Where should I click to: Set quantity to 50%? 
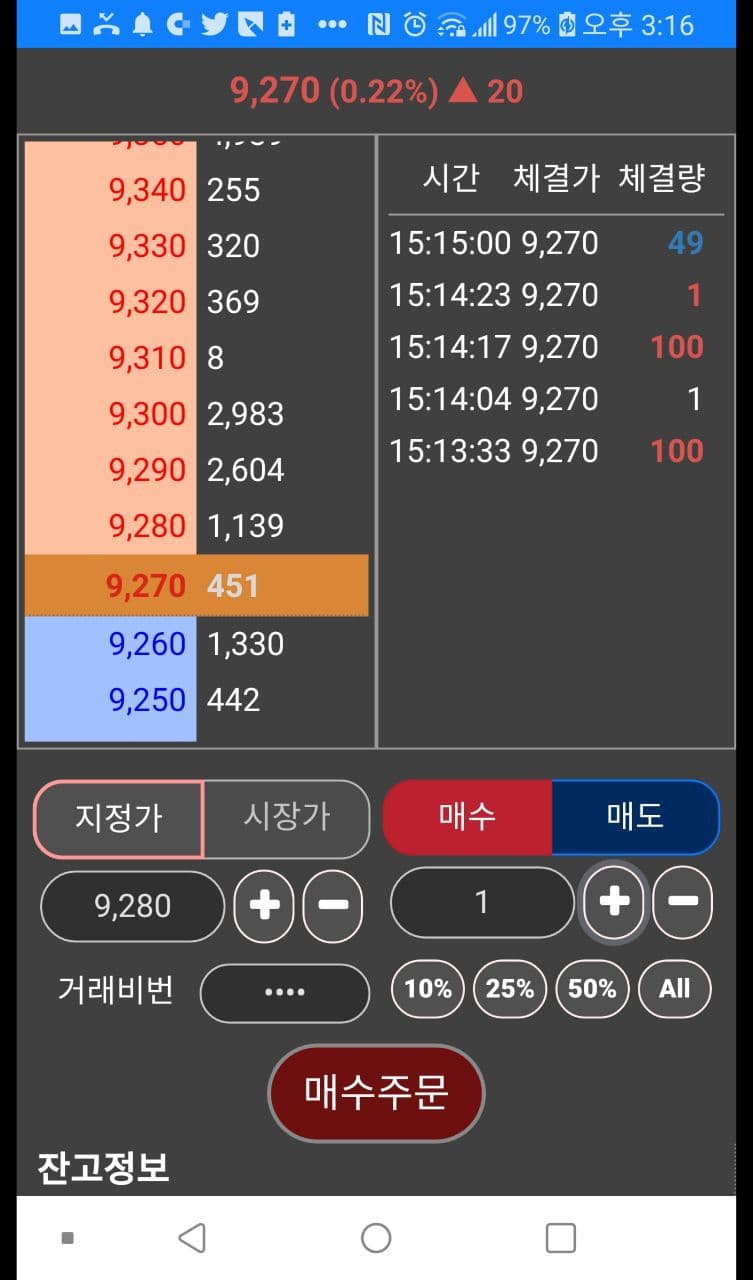592,989
